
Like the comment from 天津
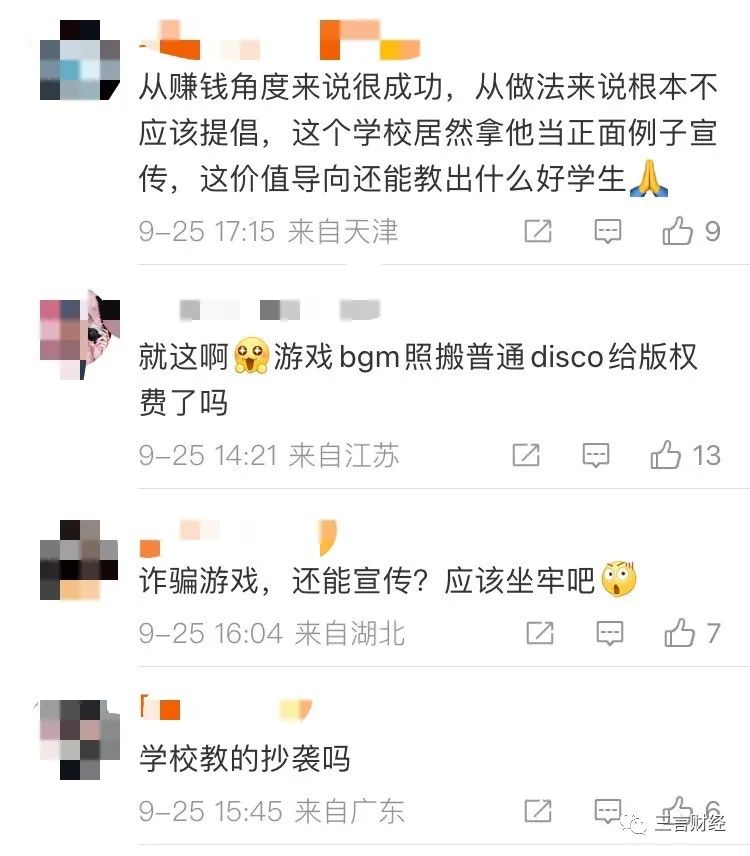[678, 232]
